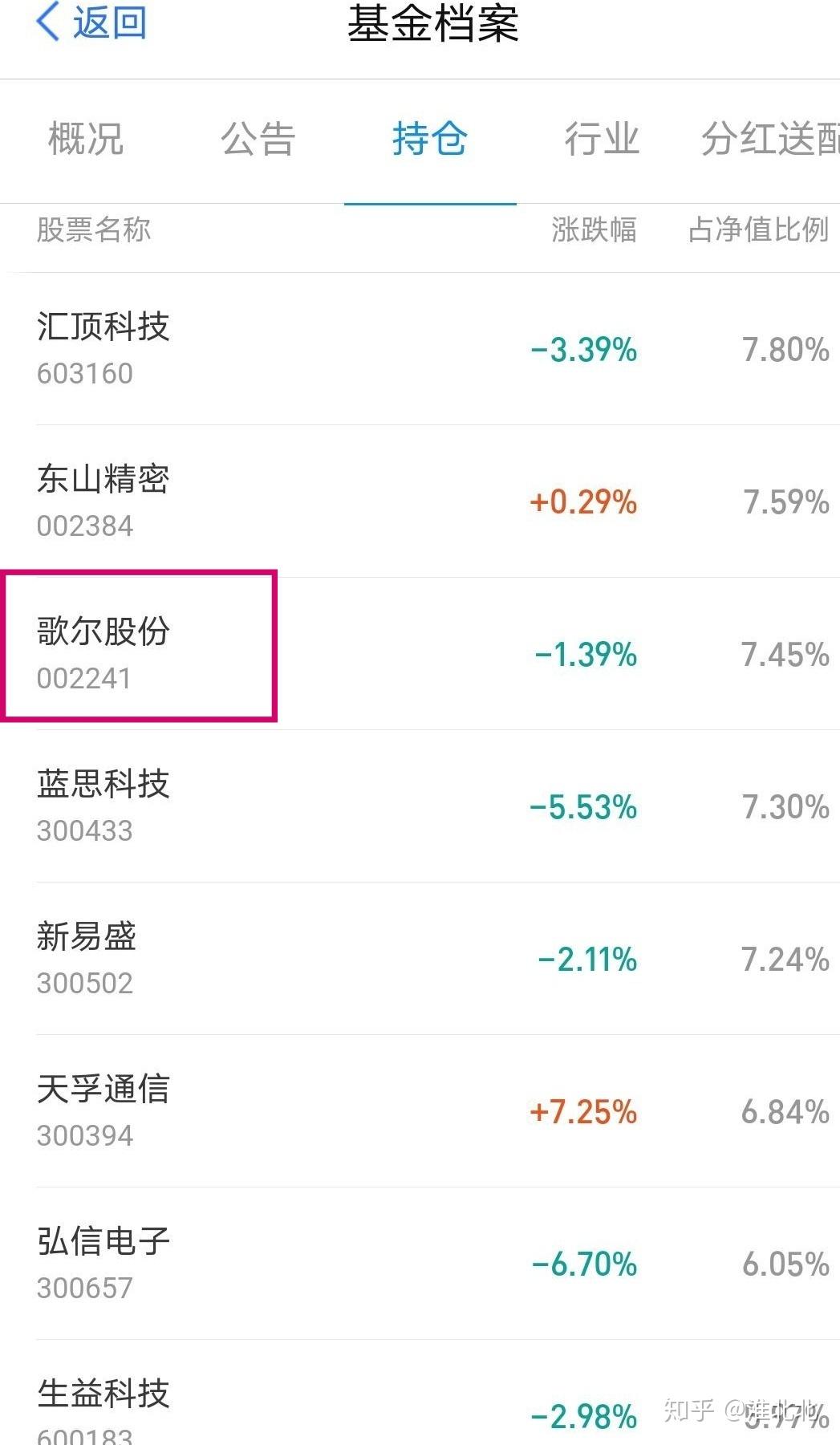Go back using the 返回 button

coord(91,22)
